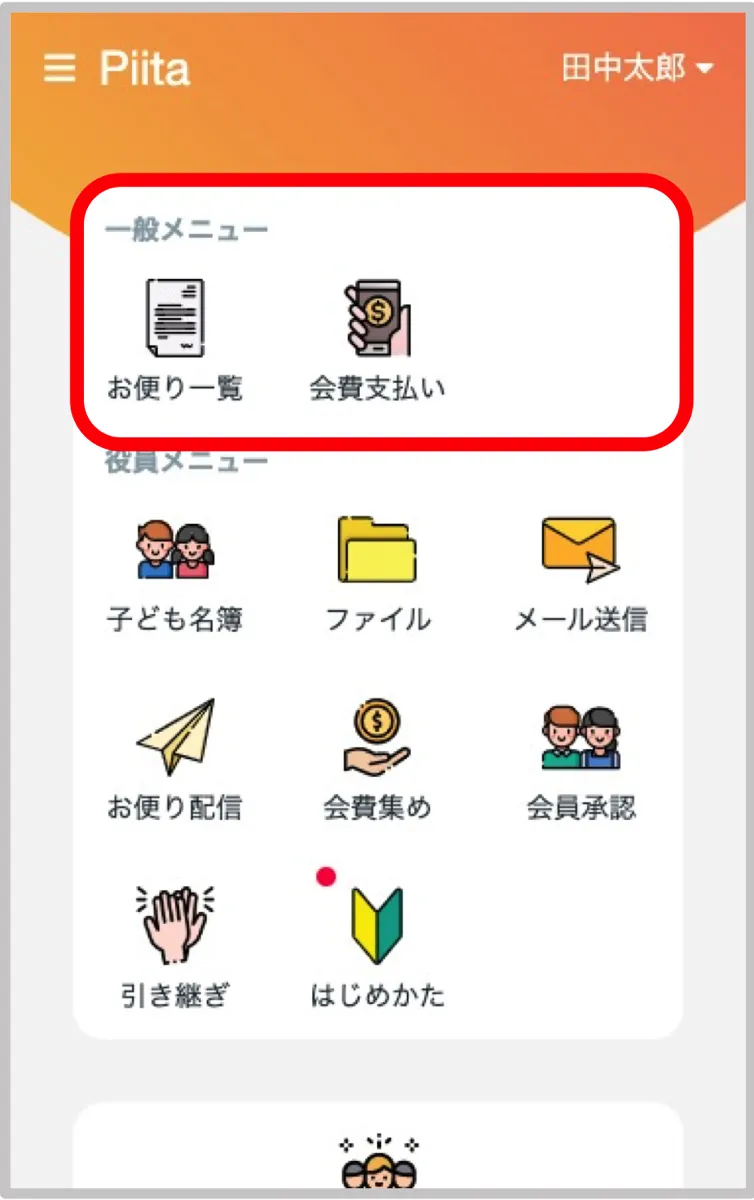Open 会費支払い fee payment
The height and width of the screenshot is (1200, 754).
pos(377,340)
